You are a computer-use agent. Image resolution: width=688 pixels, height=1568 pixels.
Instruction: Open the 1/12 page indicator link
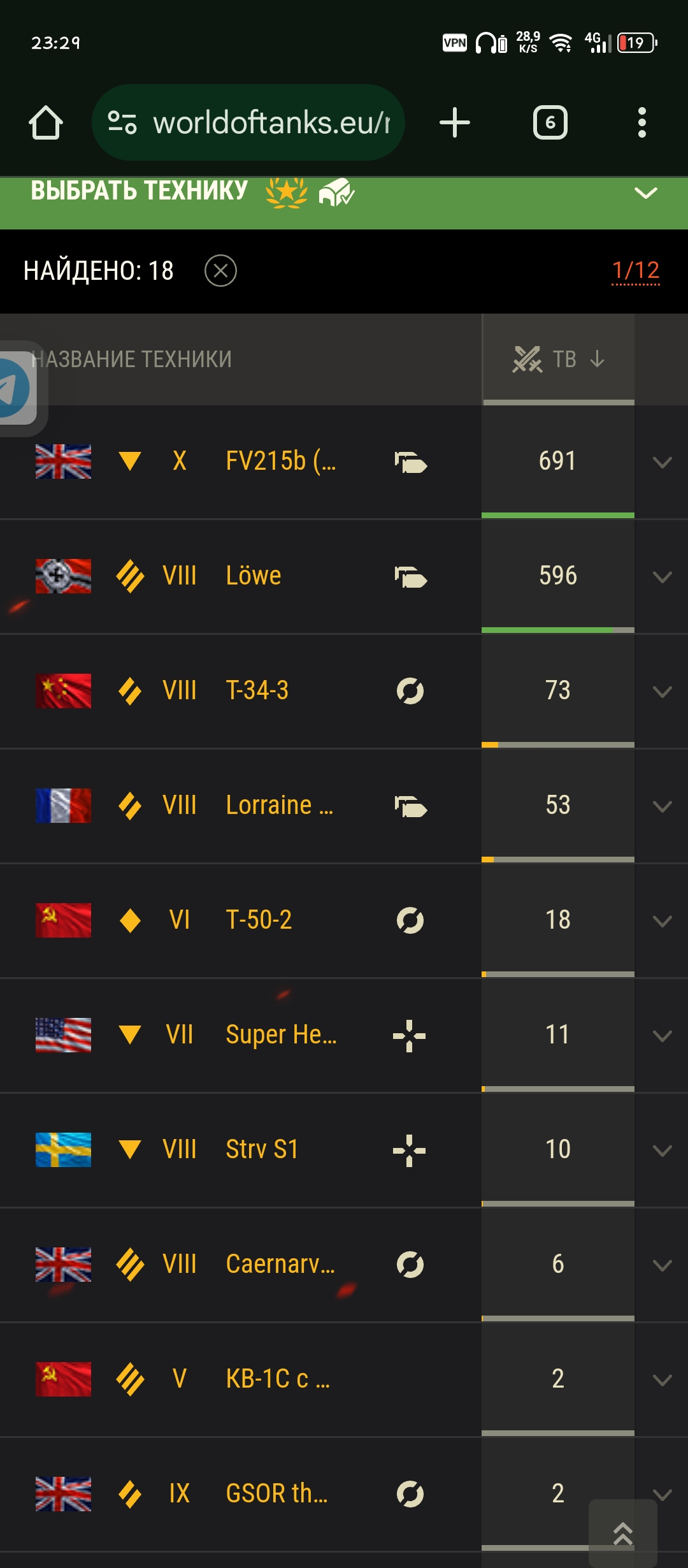click(636, 271)
